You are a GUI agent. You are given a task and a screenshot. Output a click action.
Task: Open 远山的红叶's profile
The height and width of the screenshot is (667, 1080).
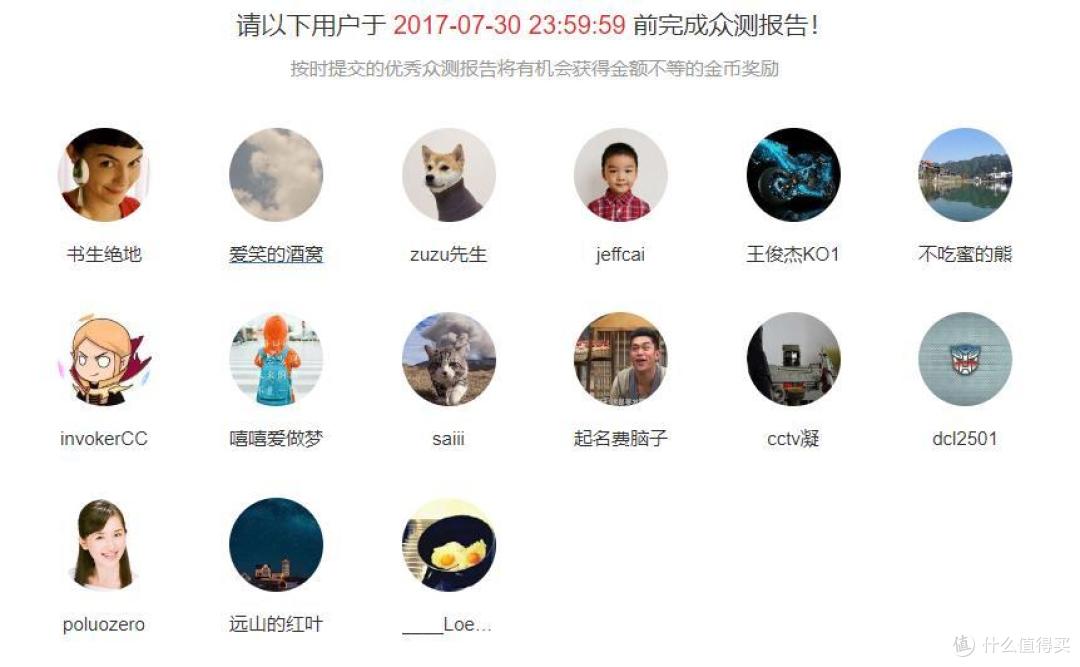[276, 544]
